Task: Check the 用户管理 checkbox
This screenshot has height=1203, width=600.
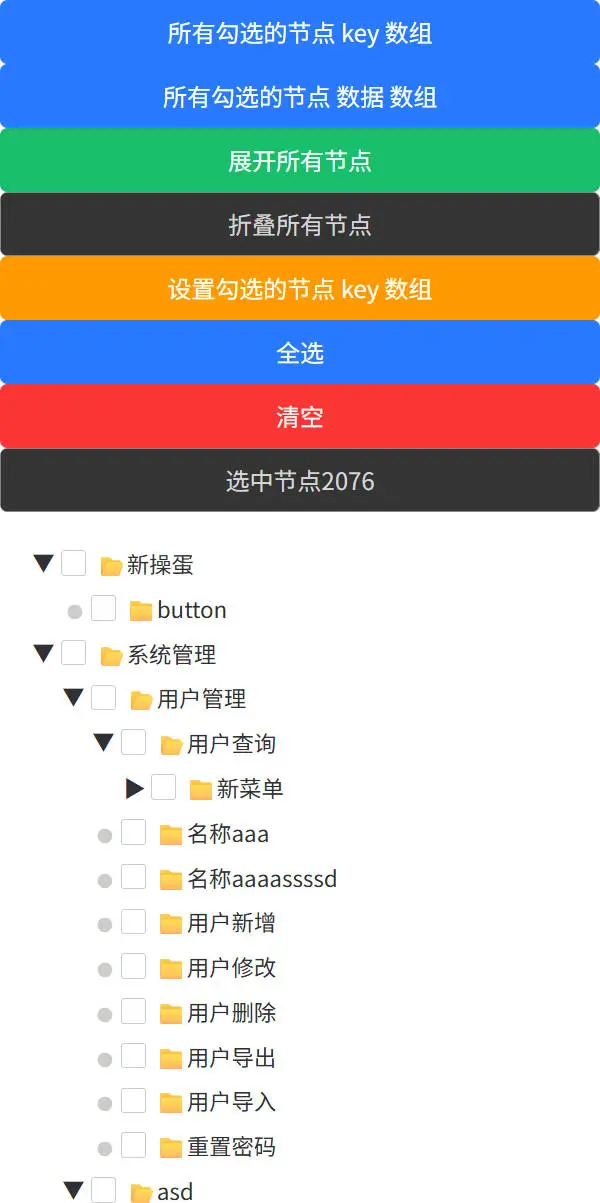Action: click(103, 697)
